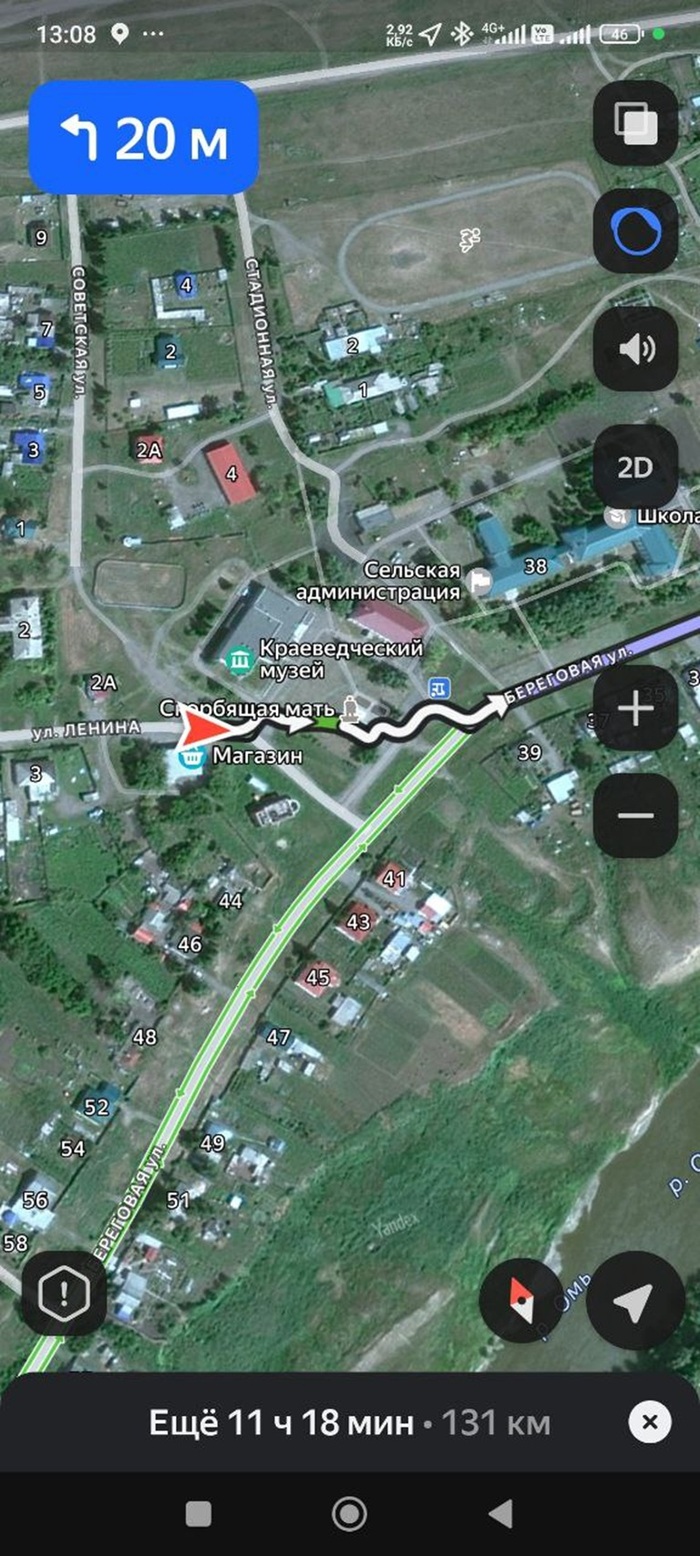Open the map layers button
Viewport: 700px width, 1556px height.
pos(636,123)
